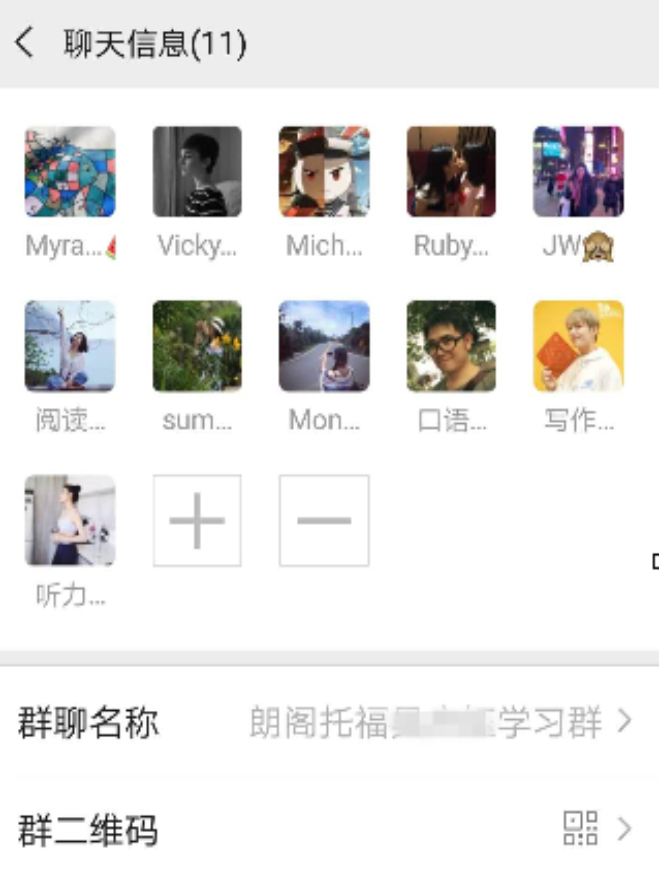
Task: Open Myra's member profile
Action: (70, 172)
